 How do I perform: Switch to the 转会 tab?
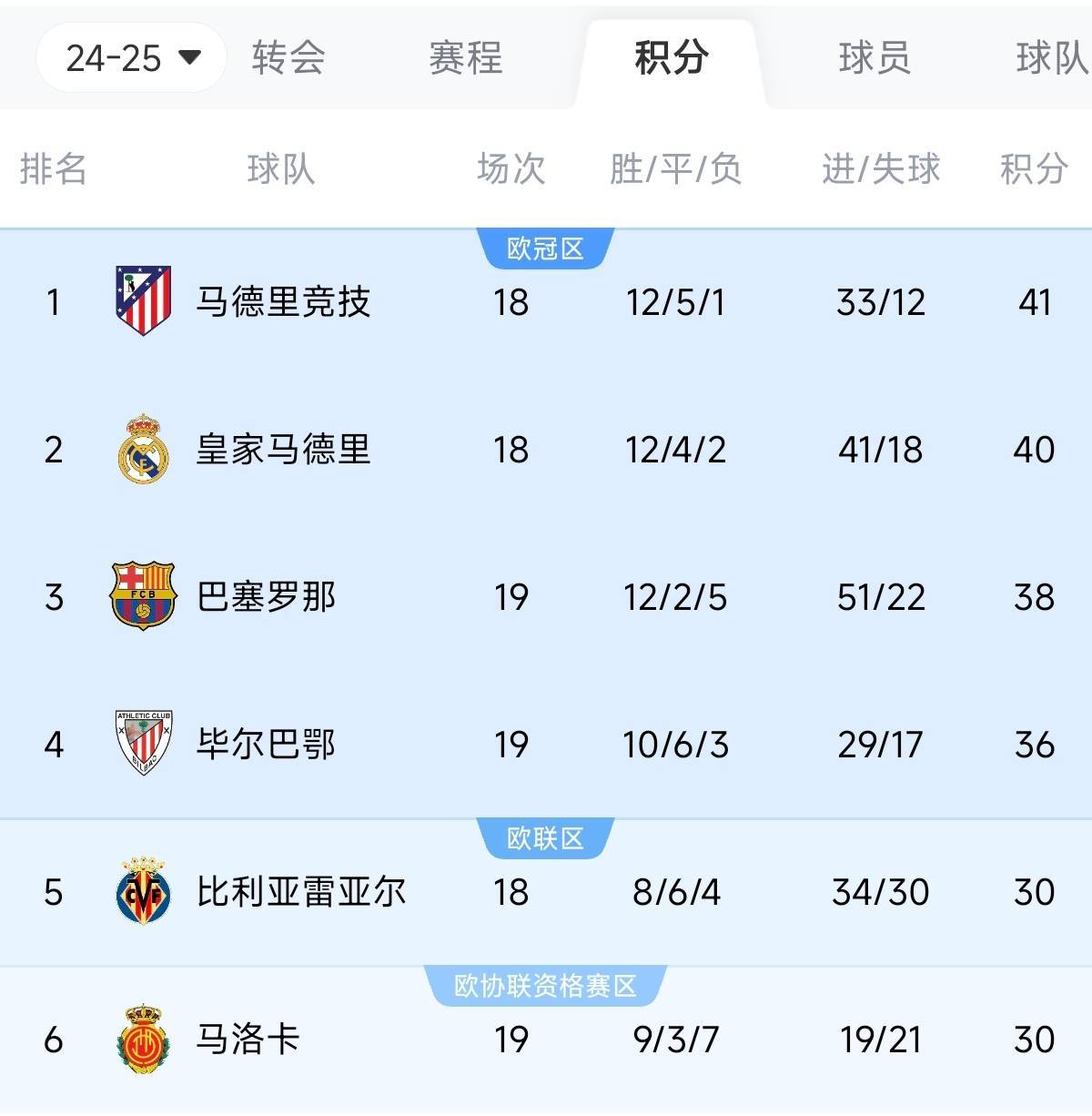pos(288,58)
